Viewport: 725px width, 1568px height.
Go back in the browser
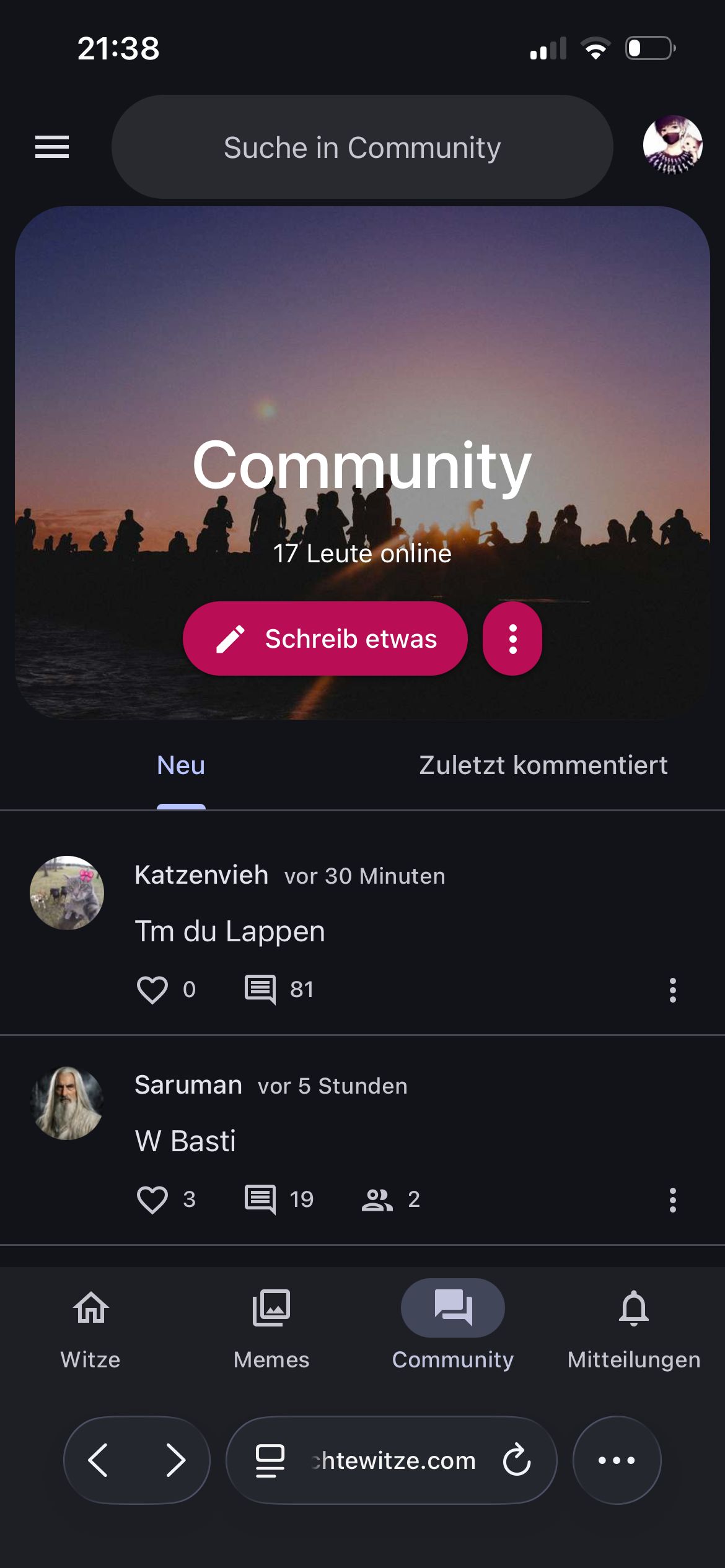(x=99, y=1460)
